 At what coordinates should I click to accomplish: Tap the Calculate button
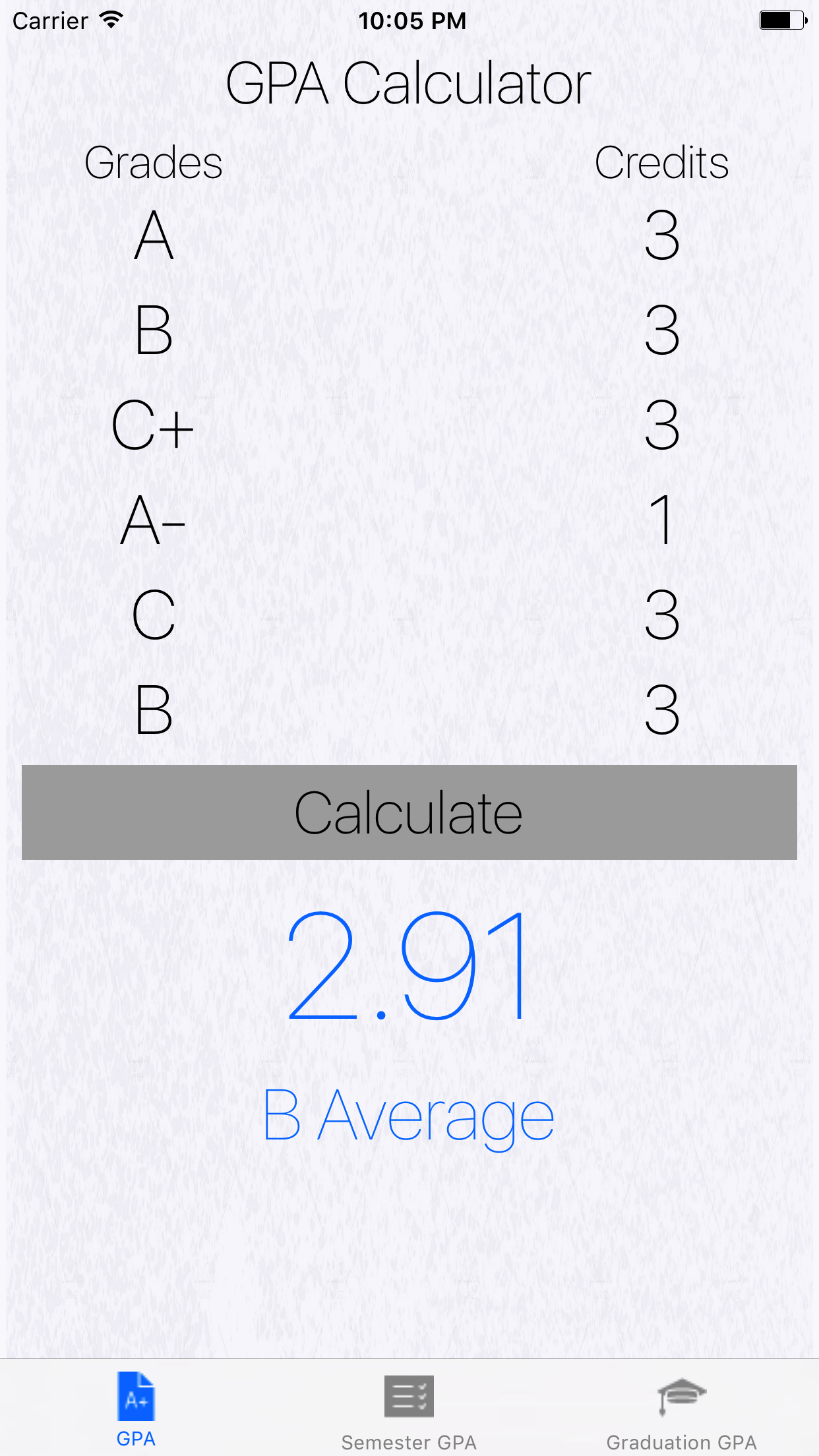pyautogui.click(x=409, y=812)
